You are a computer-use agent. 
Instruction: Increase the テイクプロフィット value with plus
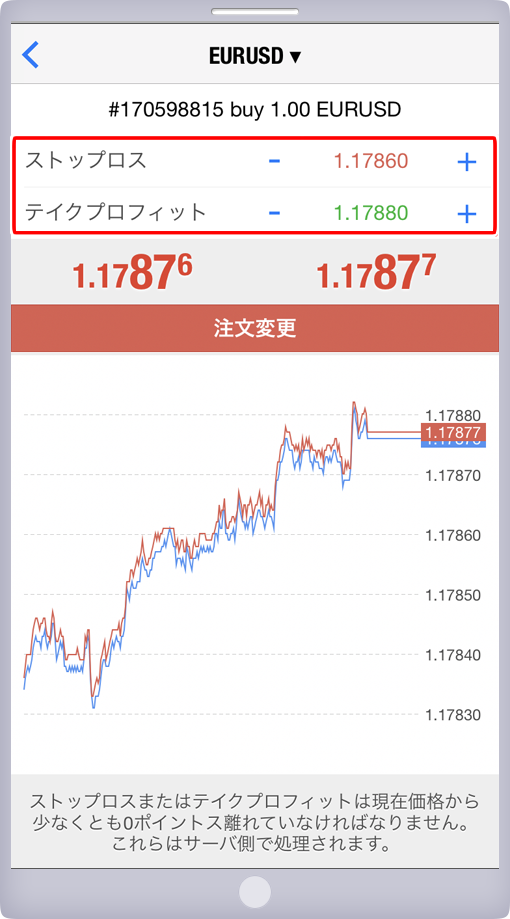[467, 214]
